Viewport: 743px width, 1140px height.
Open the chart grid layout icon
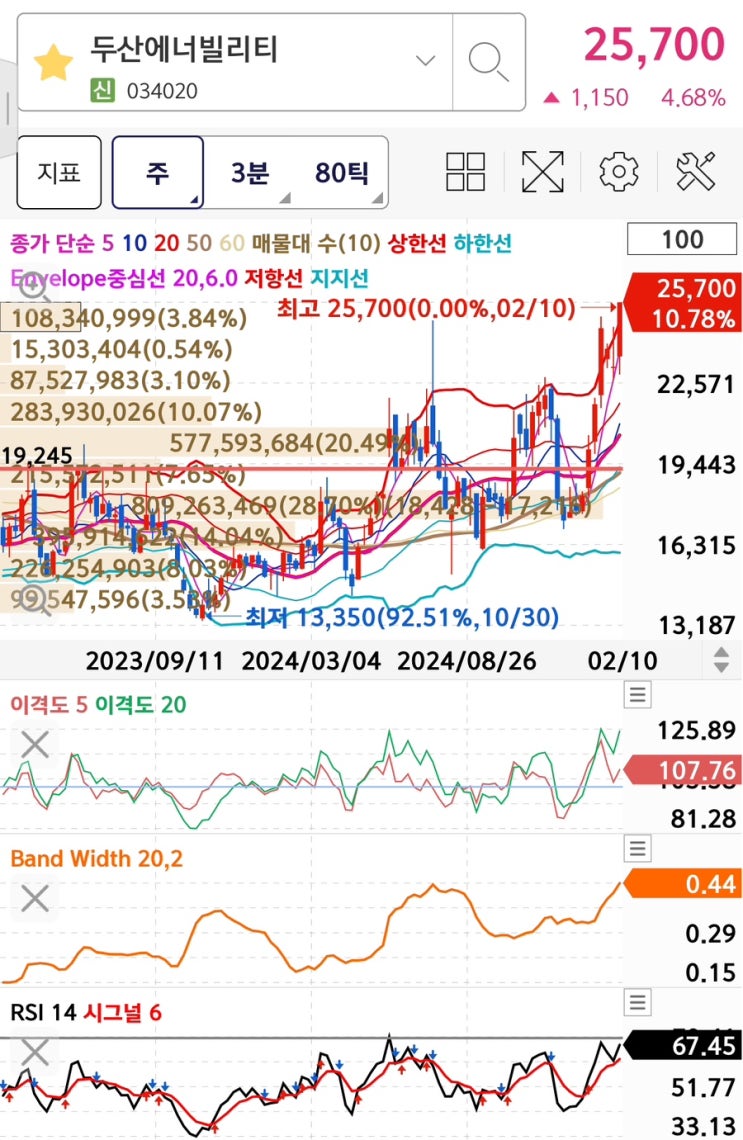point(465,172)
